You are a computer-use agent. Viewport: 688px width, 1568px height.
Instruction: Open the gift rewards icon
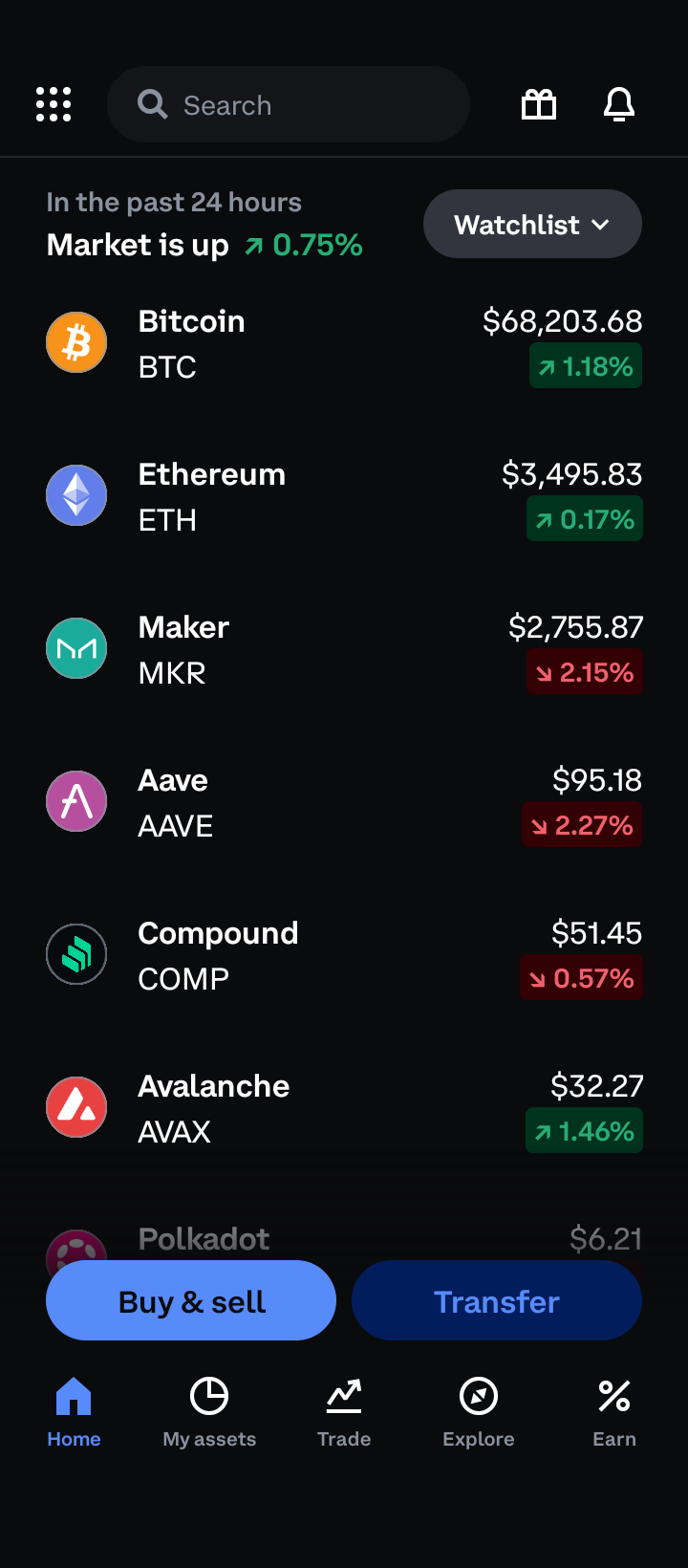click(x=539, y=104)
